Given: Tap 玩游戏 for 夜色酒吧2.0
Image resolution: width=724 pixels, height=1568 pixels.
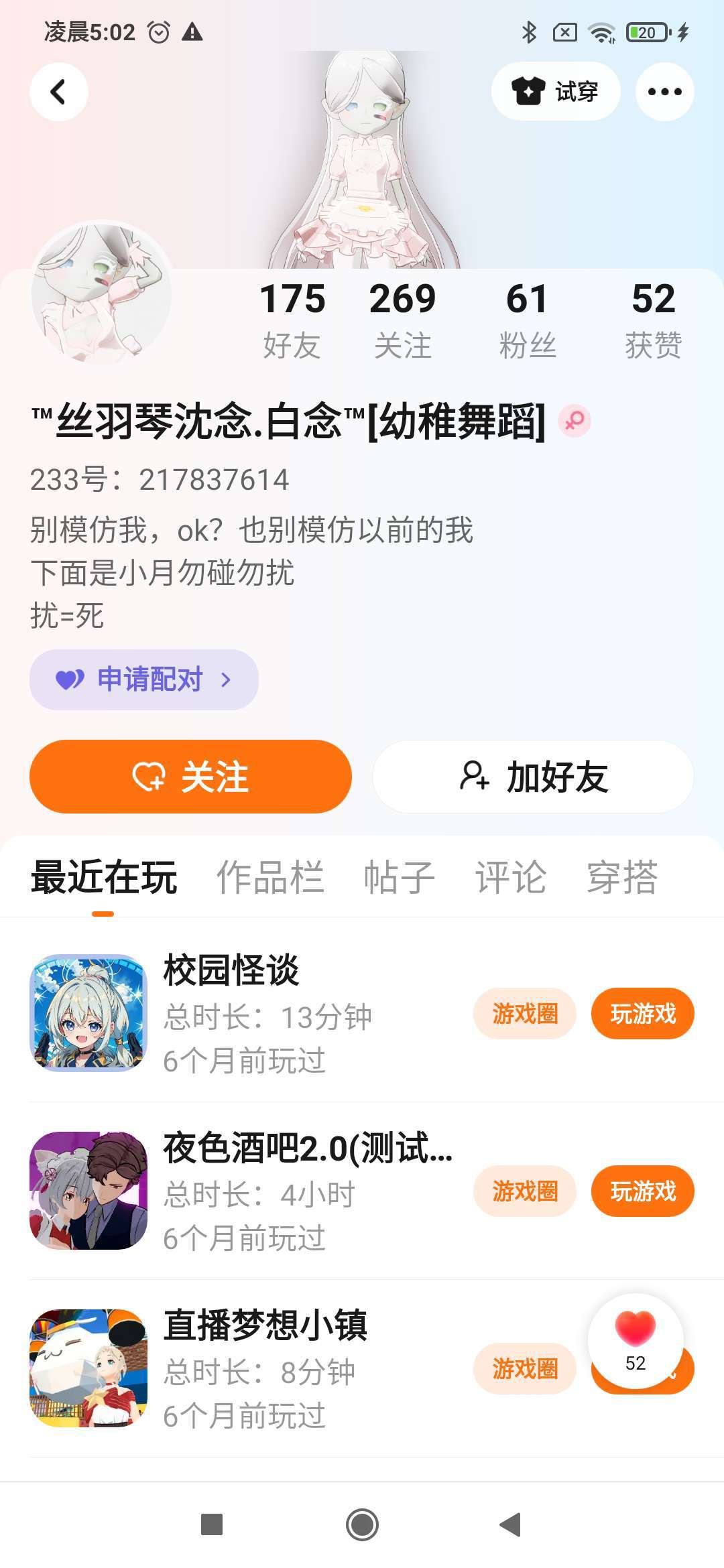Looking at the screenshot, I should point(642,1191).
